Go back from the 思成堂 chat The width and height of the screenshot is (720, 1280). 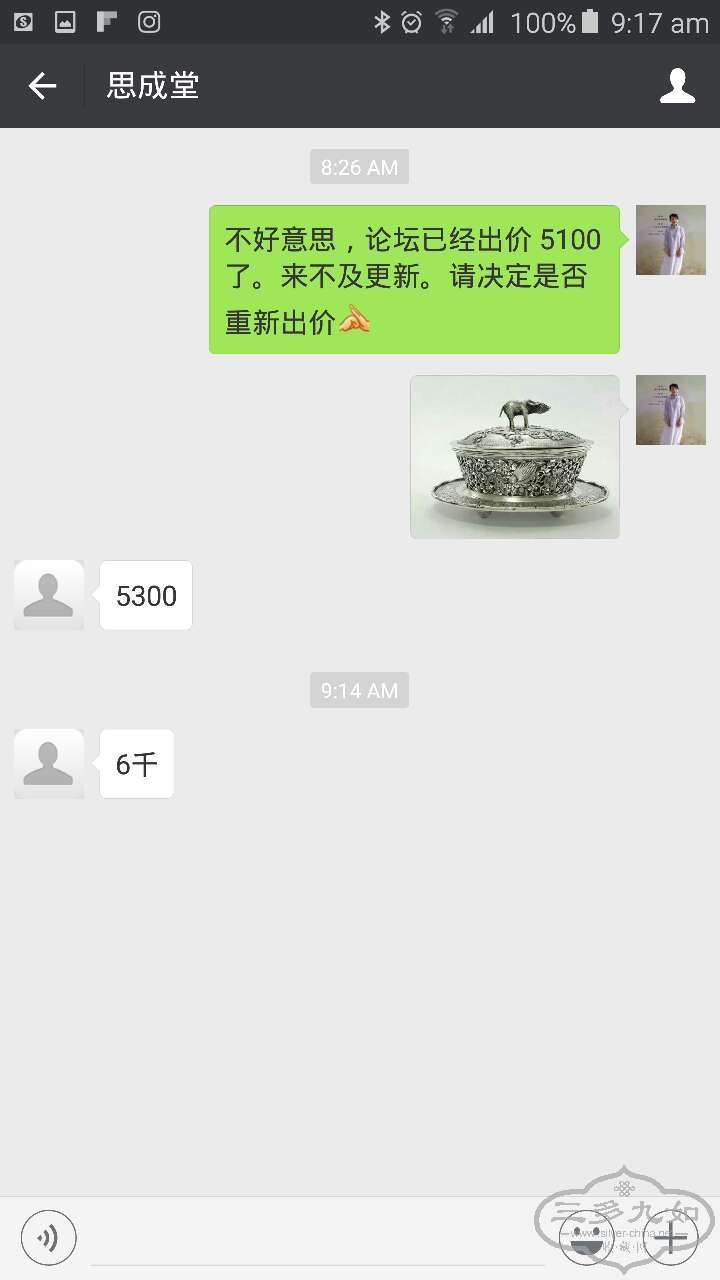[x=42, y=86]
